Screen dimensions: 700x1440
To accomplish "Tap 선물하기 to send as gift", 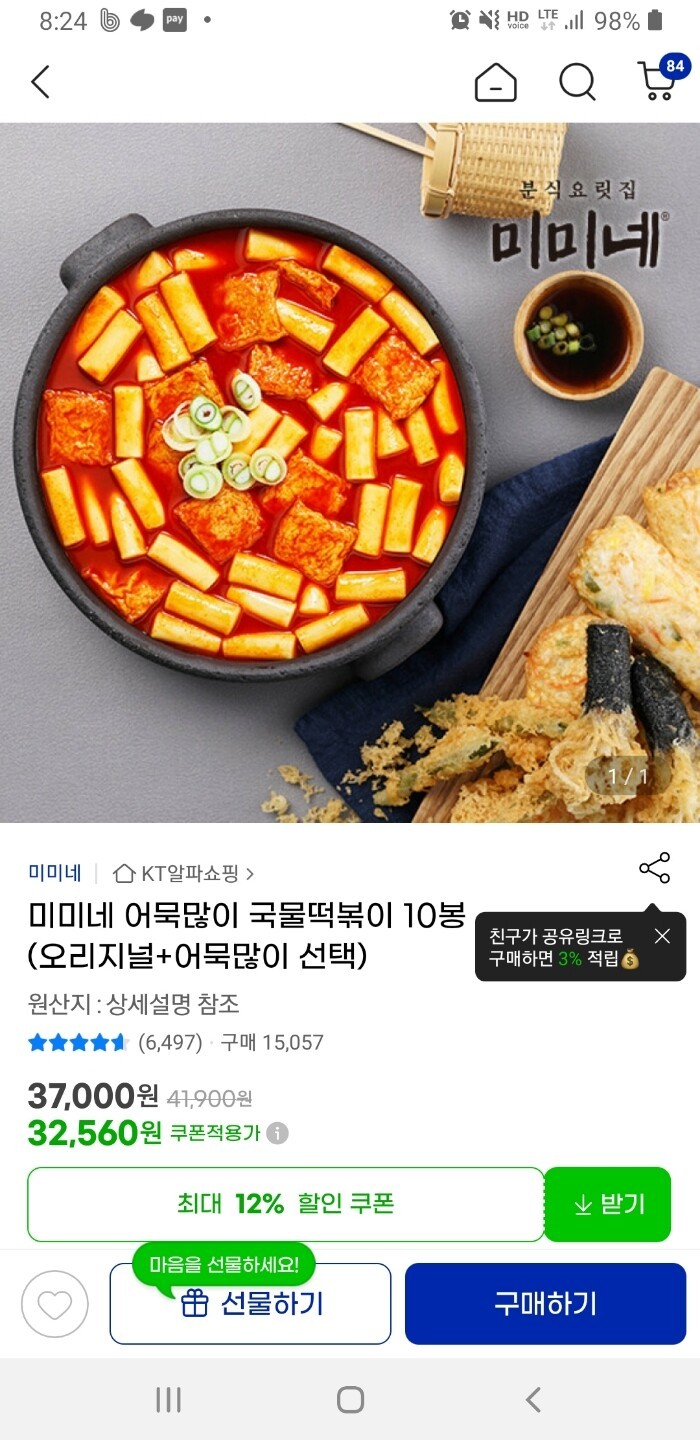I will pyautogui.click(x=250, y=1304).
